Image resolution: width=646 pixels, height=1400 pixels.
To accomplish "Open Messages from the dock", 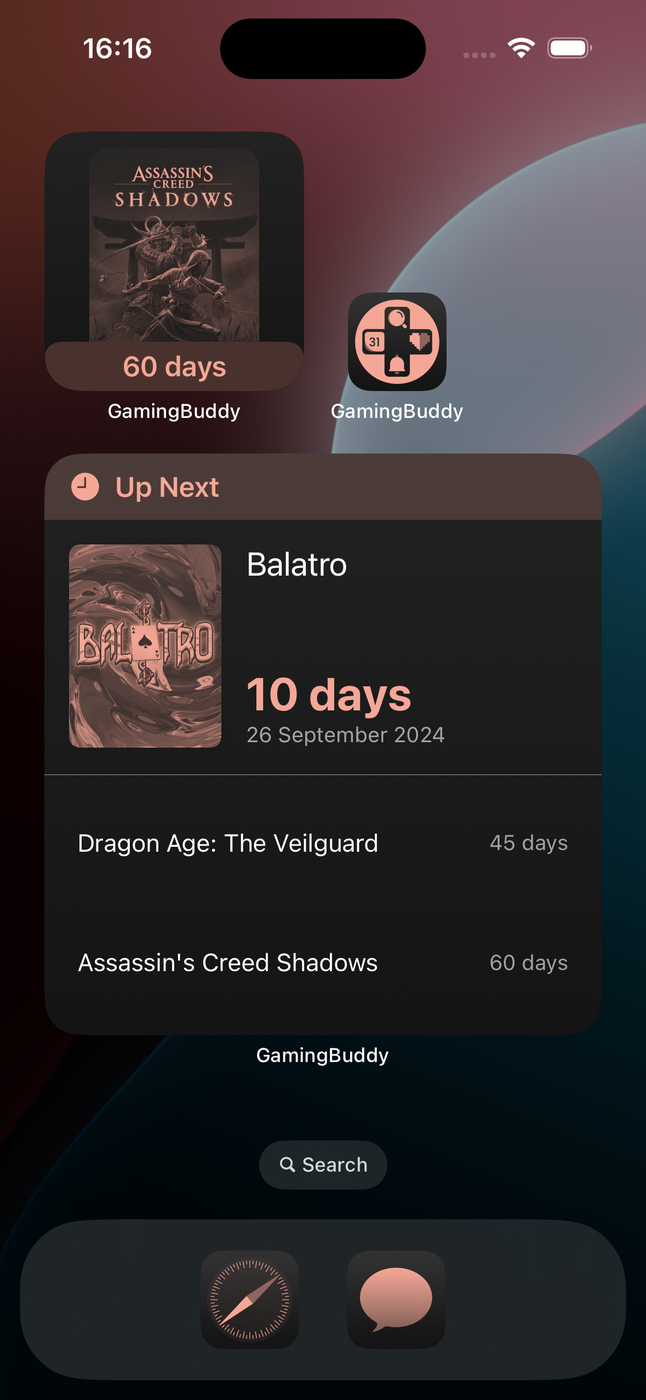I will pyautogui.click(x=396, y=1299).
